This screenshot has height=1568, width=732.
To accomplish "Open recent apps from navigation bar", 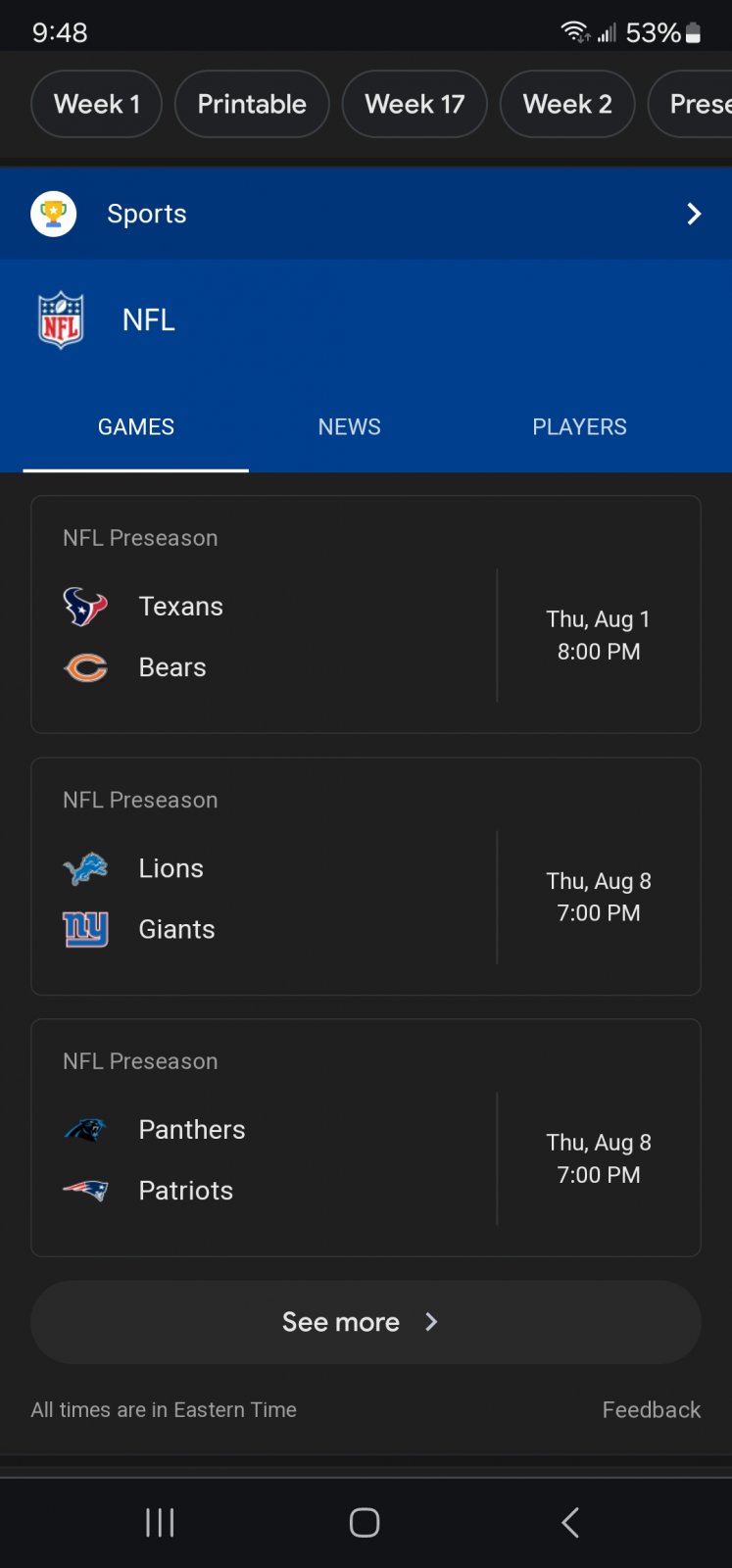I will (160, 1522).
